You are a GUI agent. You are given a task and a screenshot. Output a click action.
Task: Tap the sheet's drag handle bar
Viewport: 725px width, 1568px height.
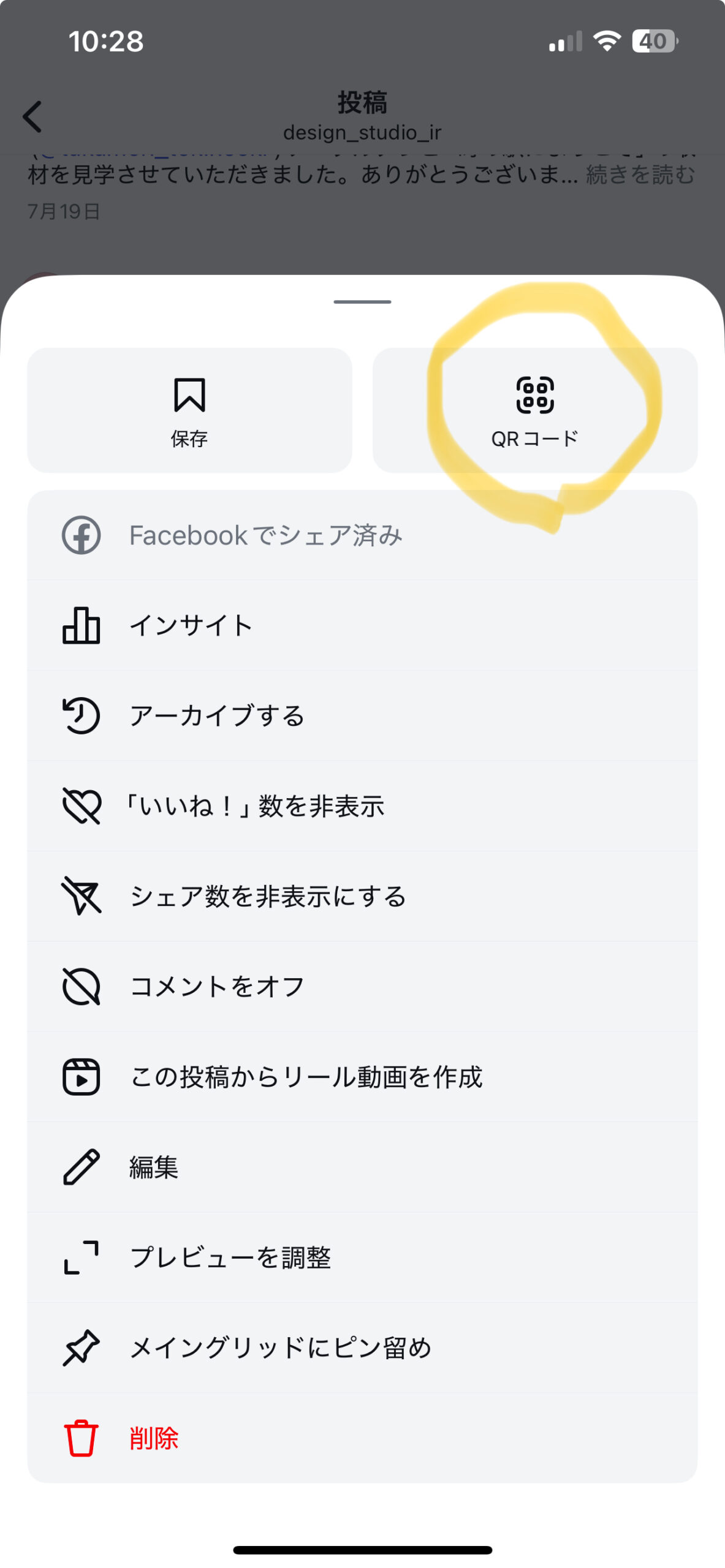tap(362, 301)
